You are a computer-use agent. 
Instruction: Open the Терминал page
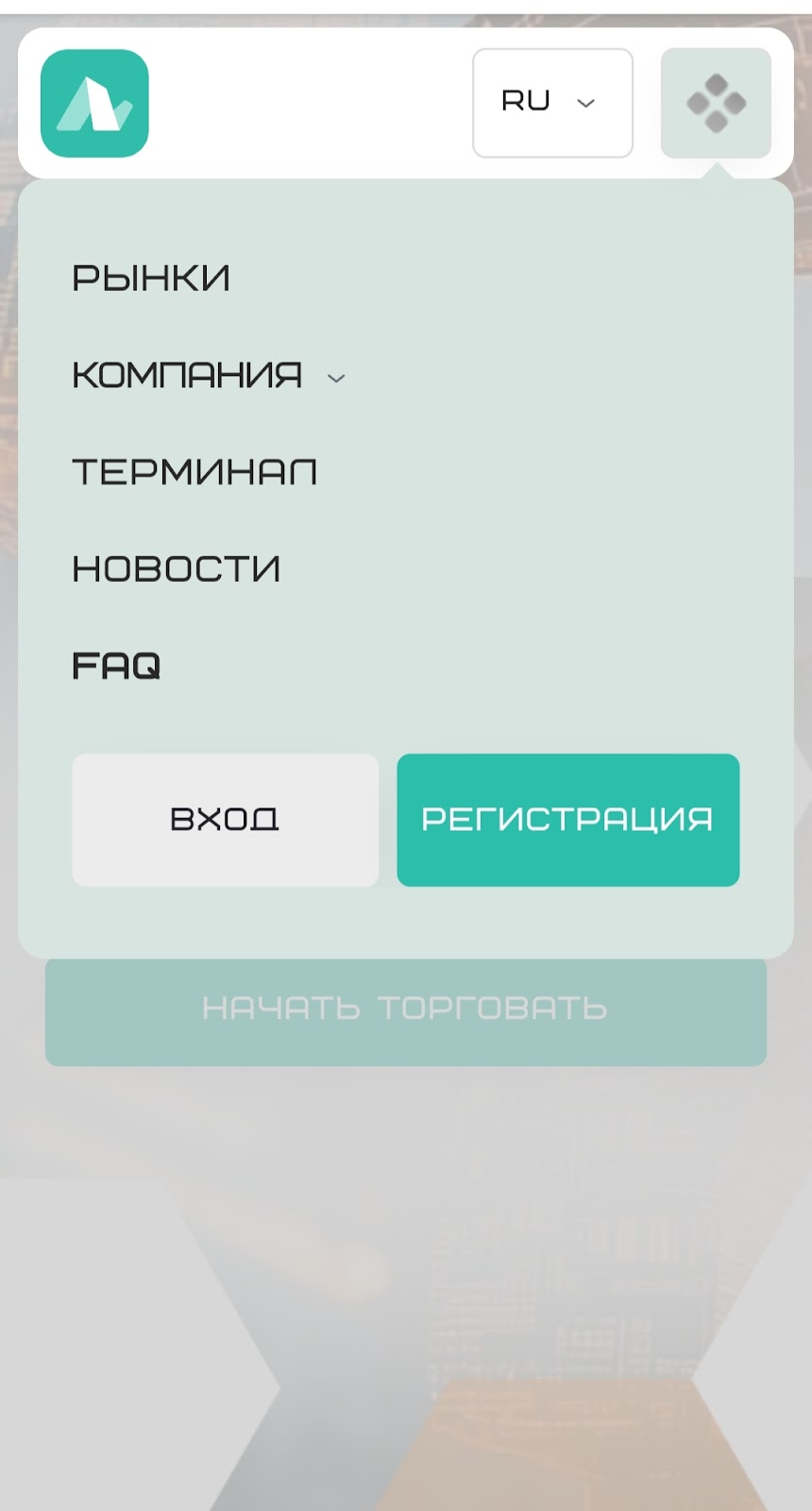pyautogui.click(x=195, y=472)
